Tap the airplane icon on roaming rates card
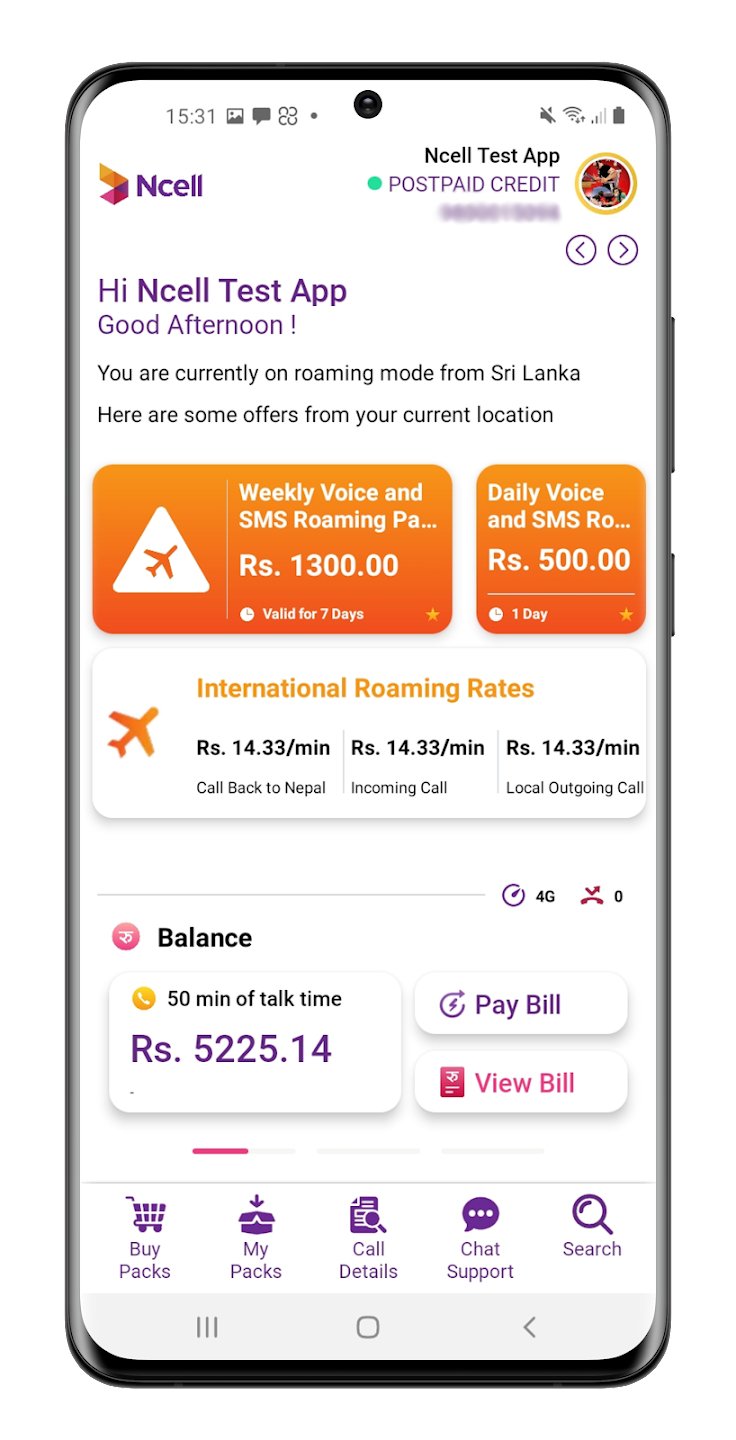 coord(135,733)
